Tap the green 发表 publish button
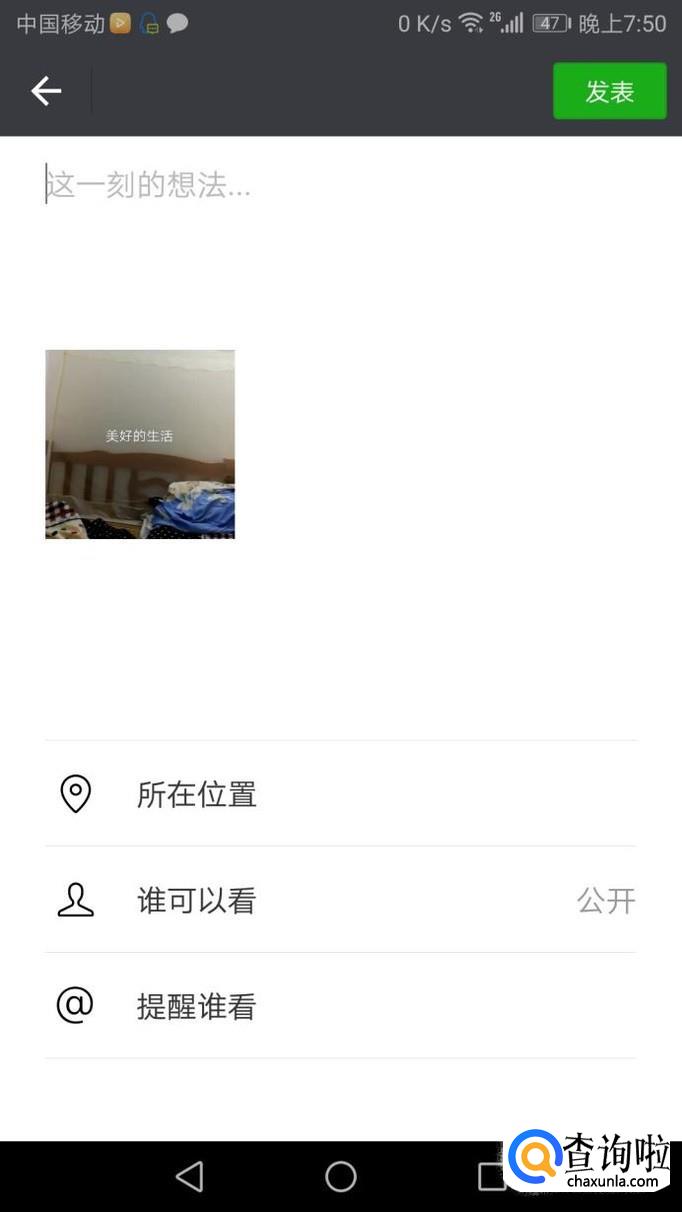The height and width of the screenshot is (1212, 682). [x=609, y=92]
